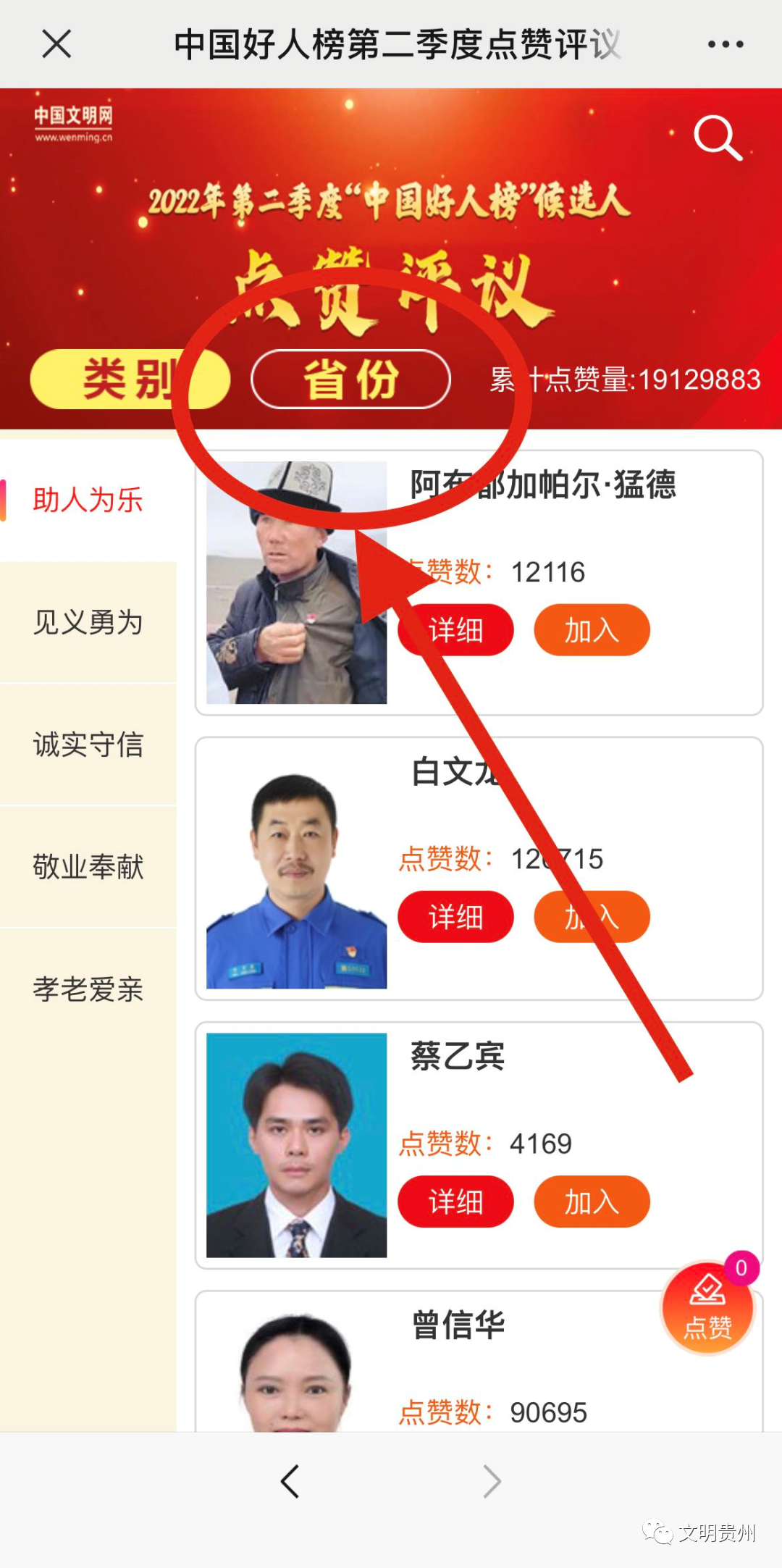
Task: Select the 助人为乐 category
Action: click(x=88, y=500)
